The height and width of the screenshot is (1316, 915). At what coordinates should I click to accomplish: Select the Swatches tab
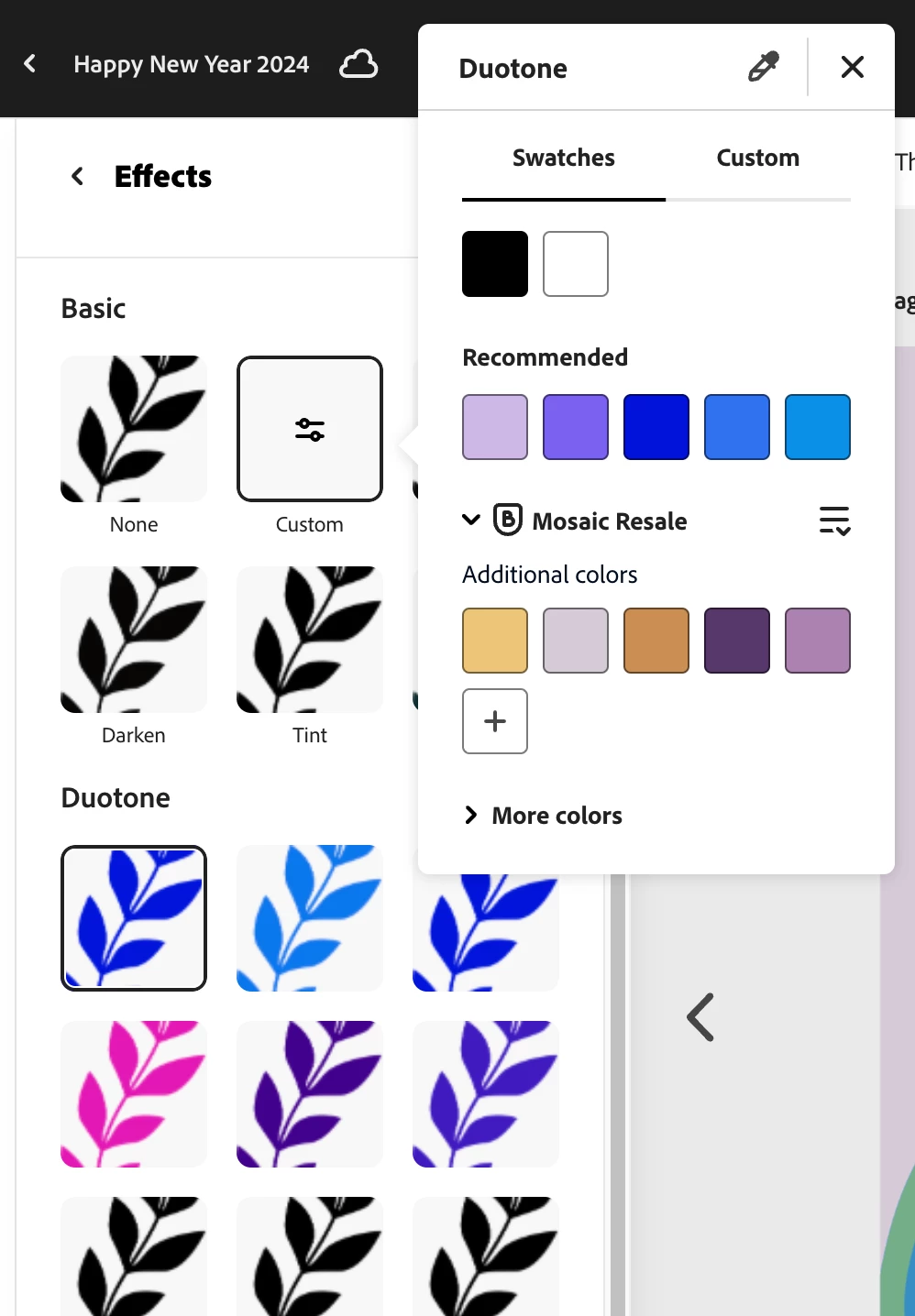point(563,159)
